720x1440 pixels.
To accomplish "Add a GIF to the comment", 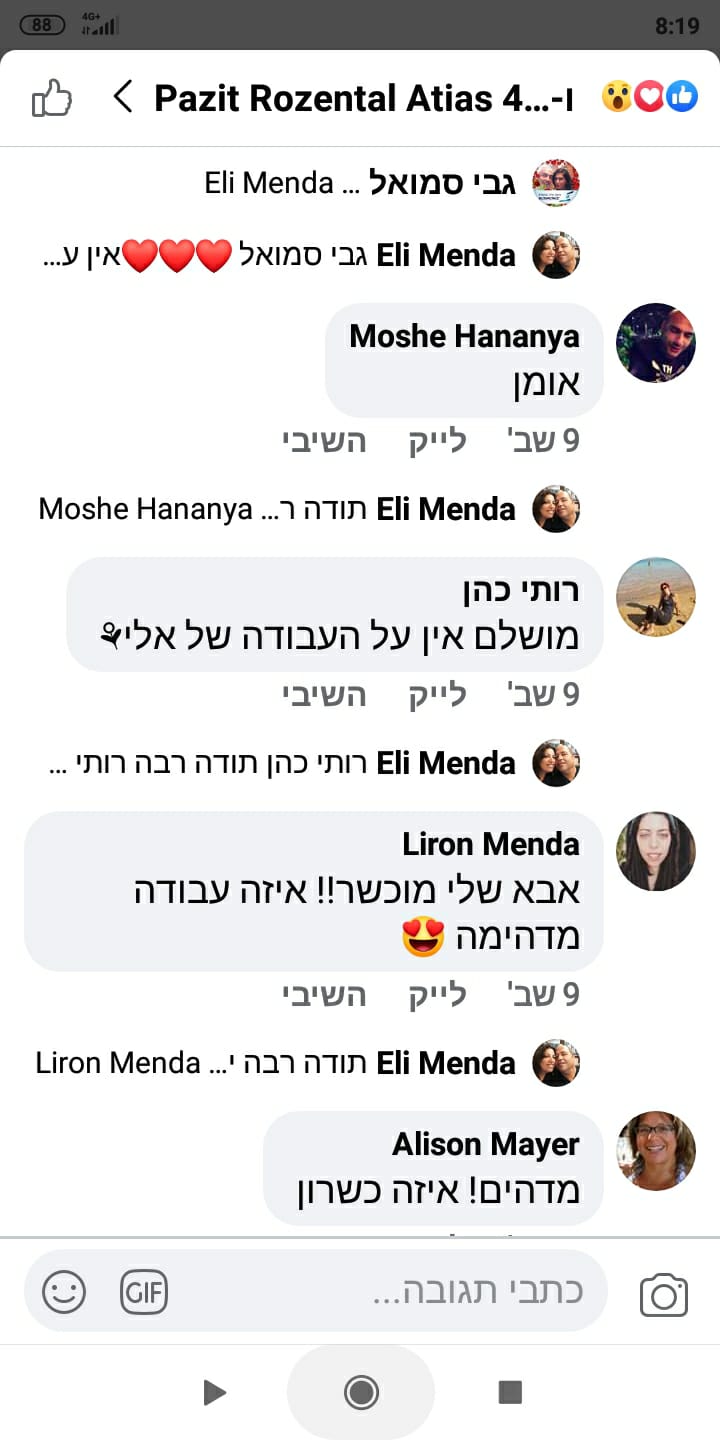I will [x=143, y=1292].
